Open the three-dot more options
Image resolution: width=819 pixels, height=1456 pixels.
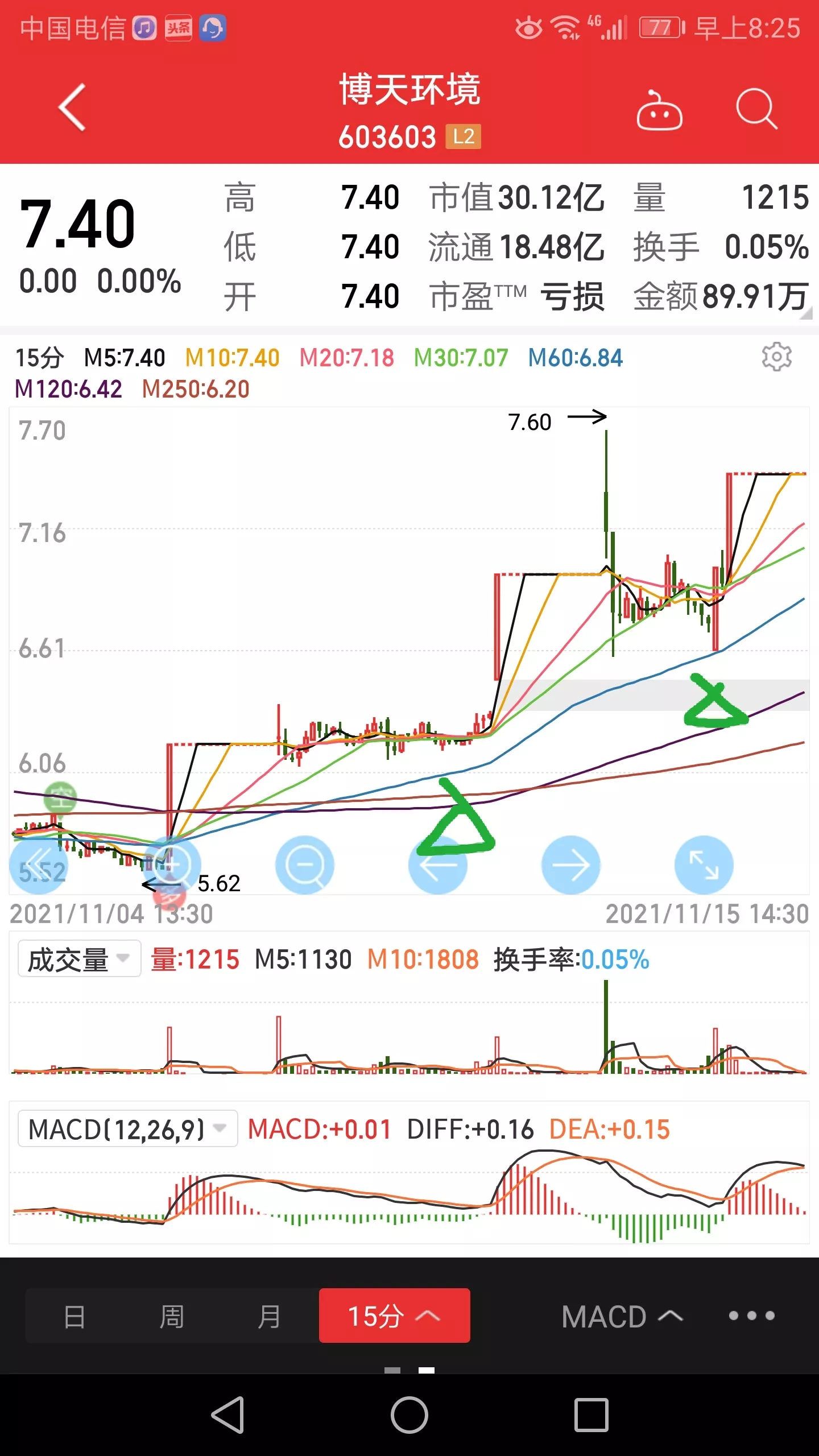751,1316
